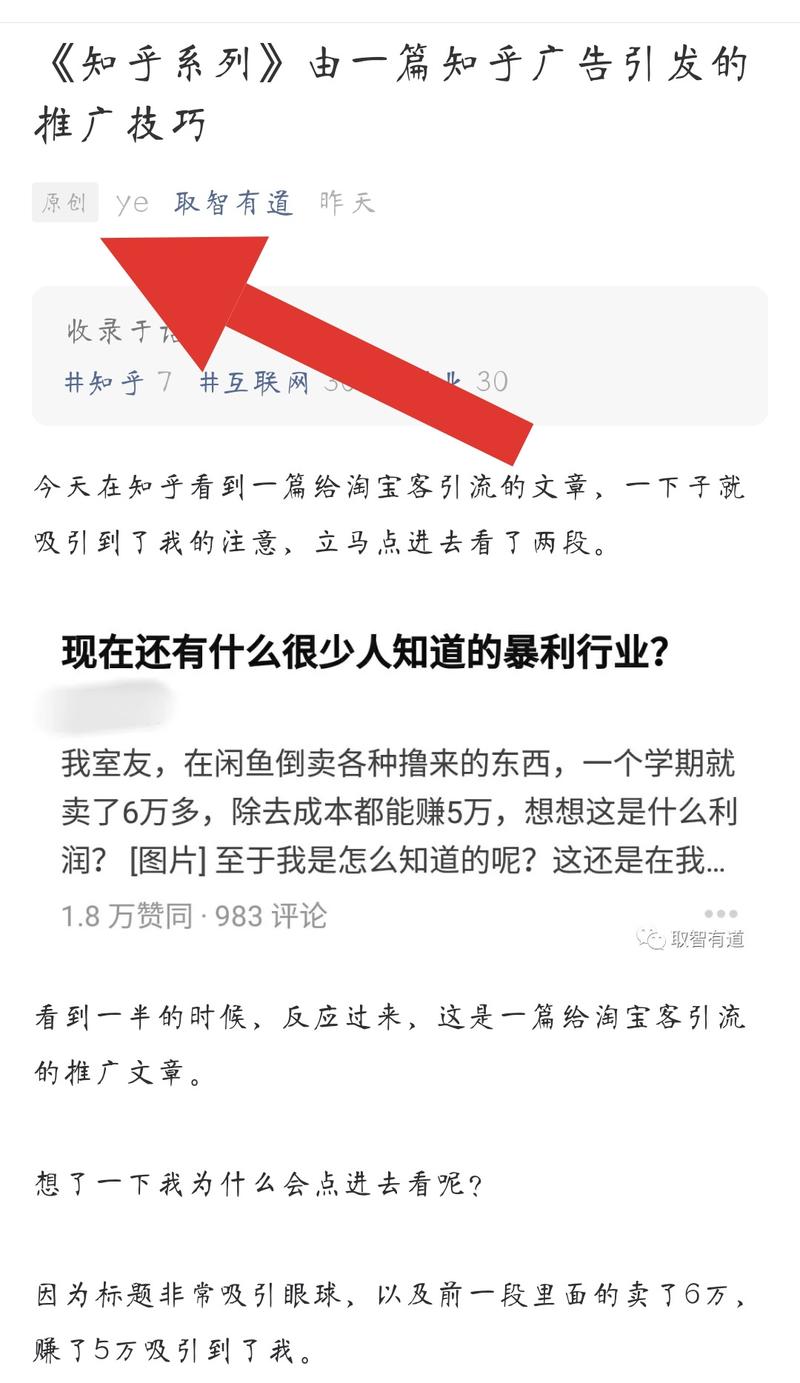Follow the 取智有道 account name link
Image resolution: width=800 pixels, height=1383 pixels.
234,201
